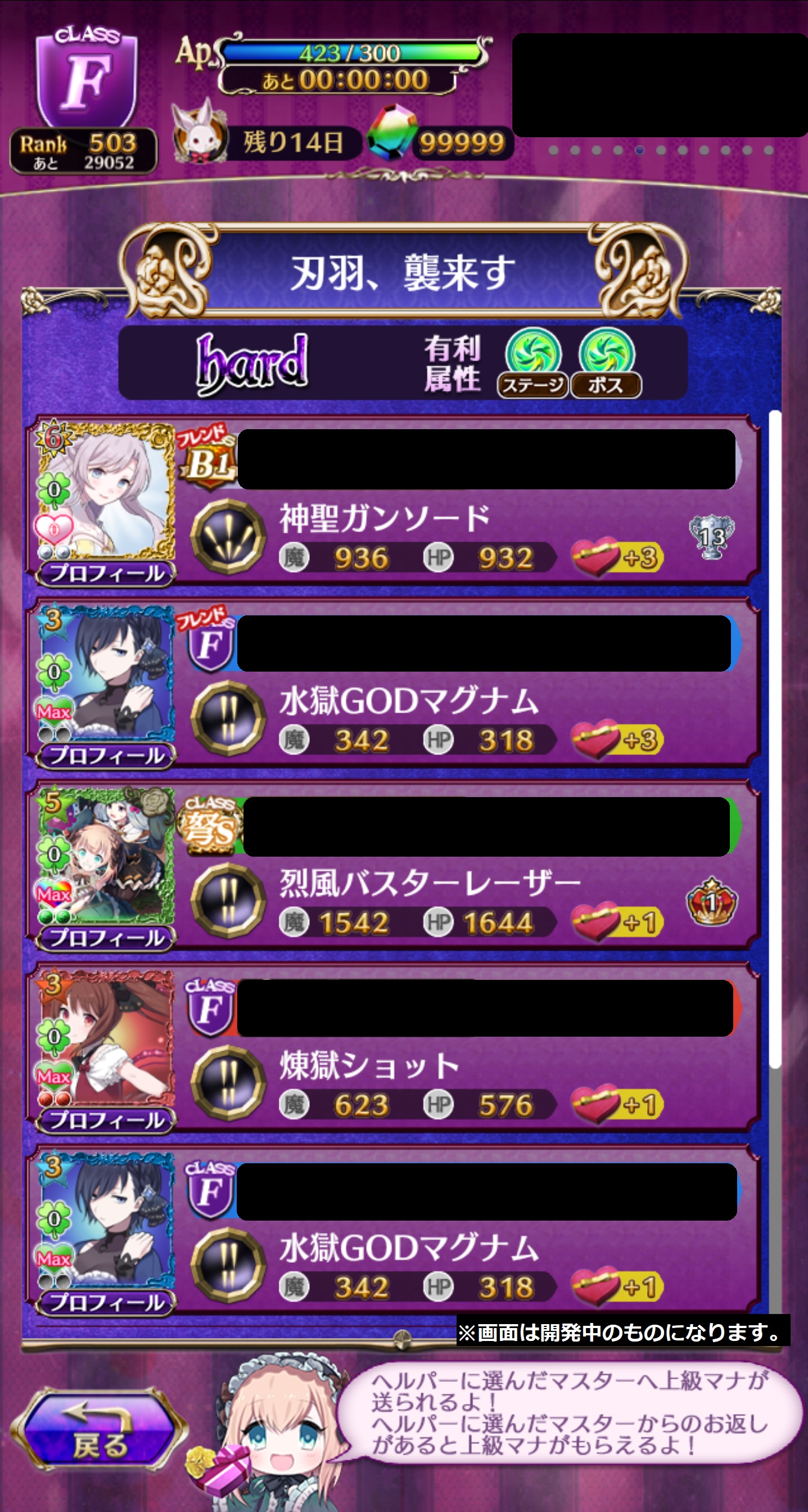Open プロフィール for the 神聖ガンソード helper
This screenshot has width=808, height=1512.
point(106,573)
